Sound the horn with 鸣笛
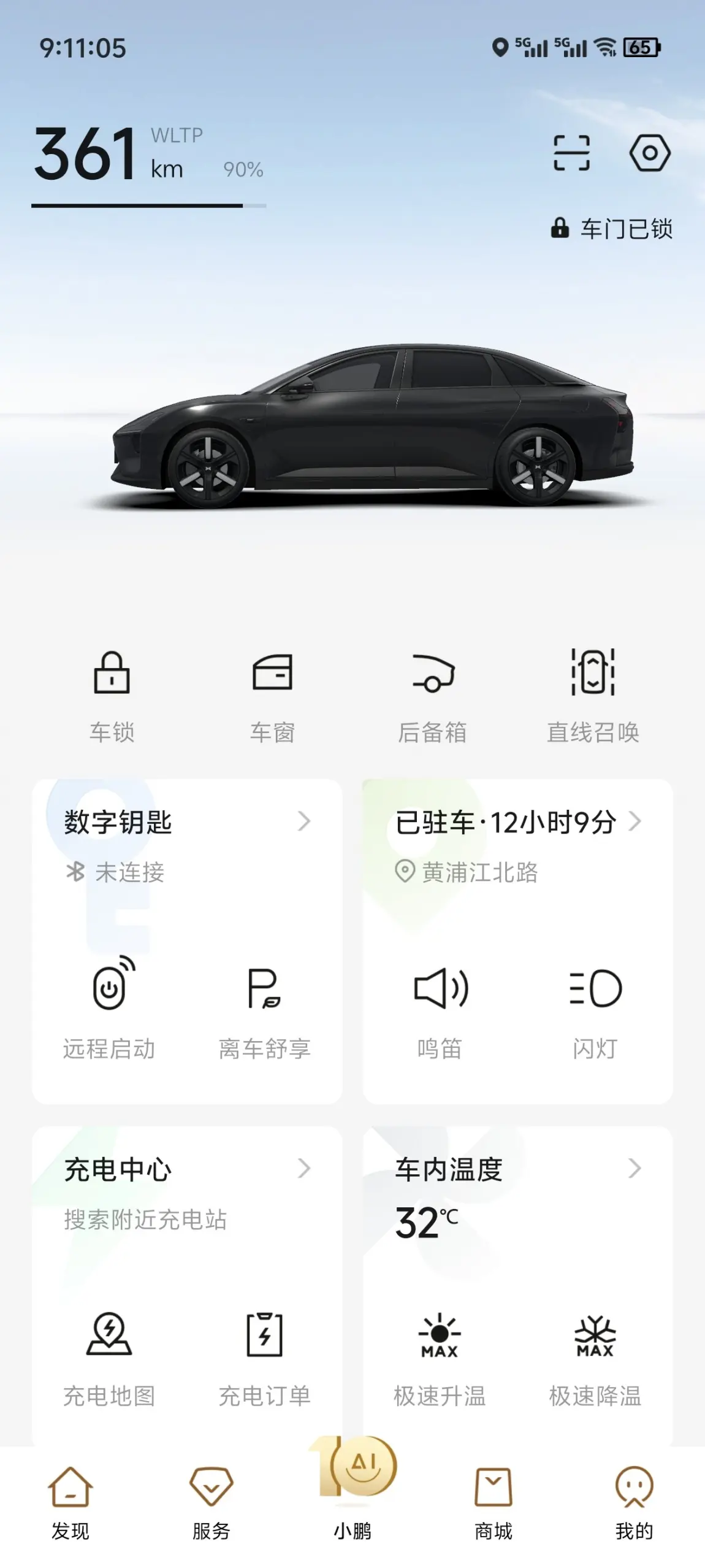The image size is (705, 1568). pyautogui.click(x=440, y=1009)
